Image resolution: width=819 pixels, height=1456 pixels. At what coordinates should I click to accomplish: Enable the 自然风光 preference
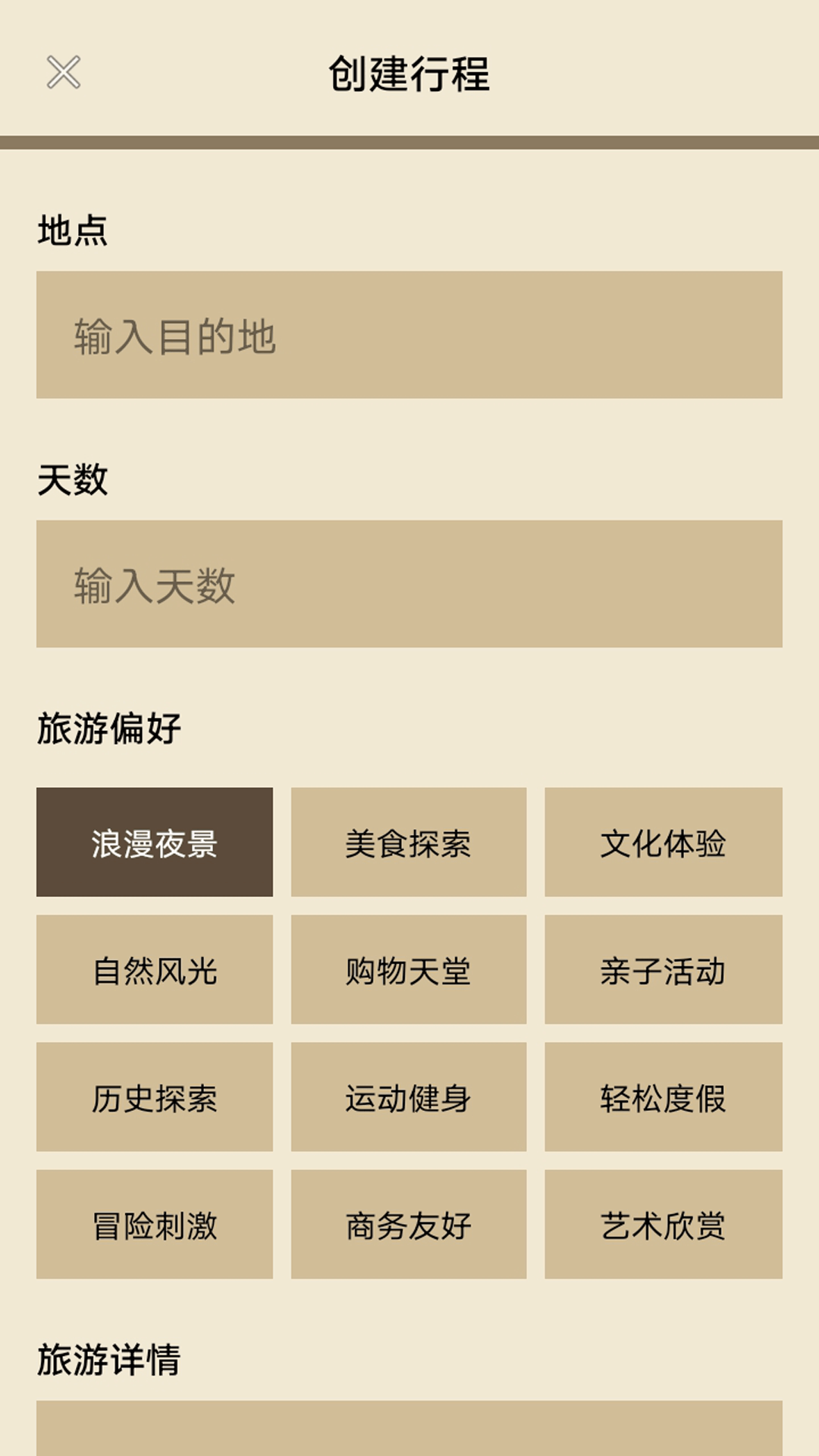pos(155,971)
